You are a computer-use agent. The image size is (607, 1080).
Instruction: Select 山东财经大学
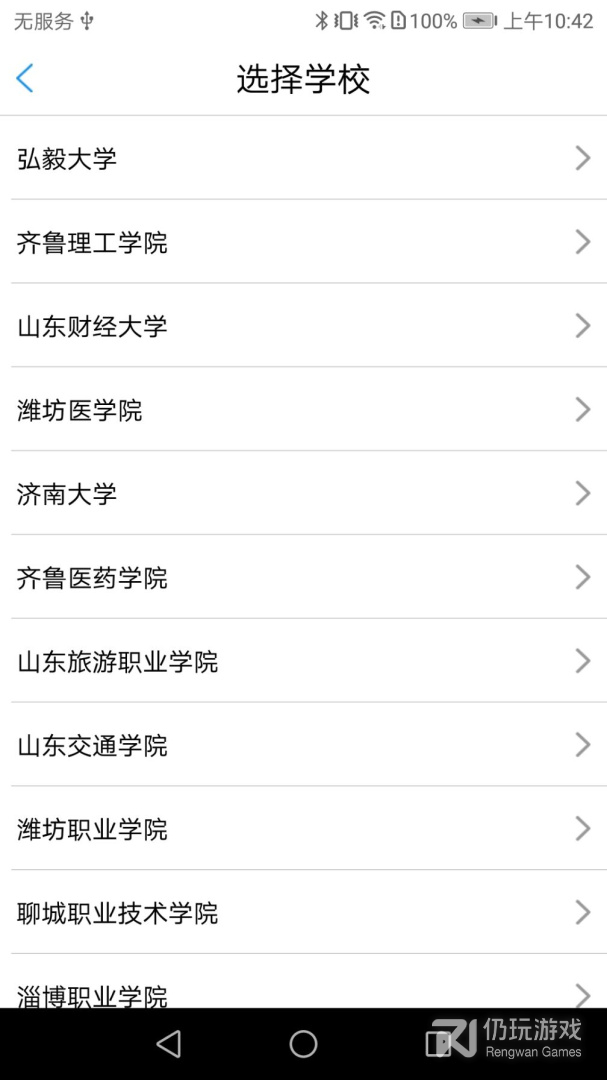tap(303, 326)
